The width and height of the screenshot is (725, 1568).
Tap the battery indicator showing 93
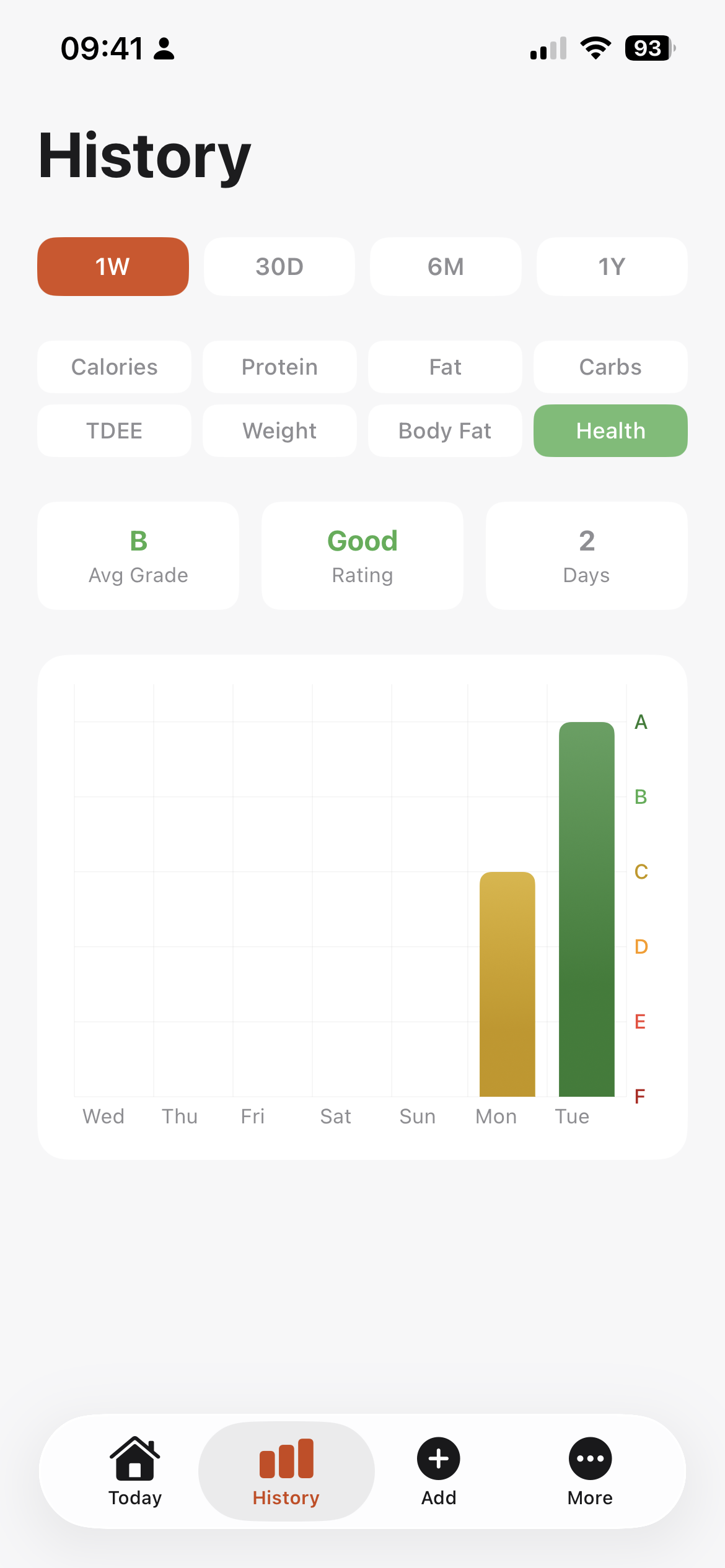click(x=647, y=48)
